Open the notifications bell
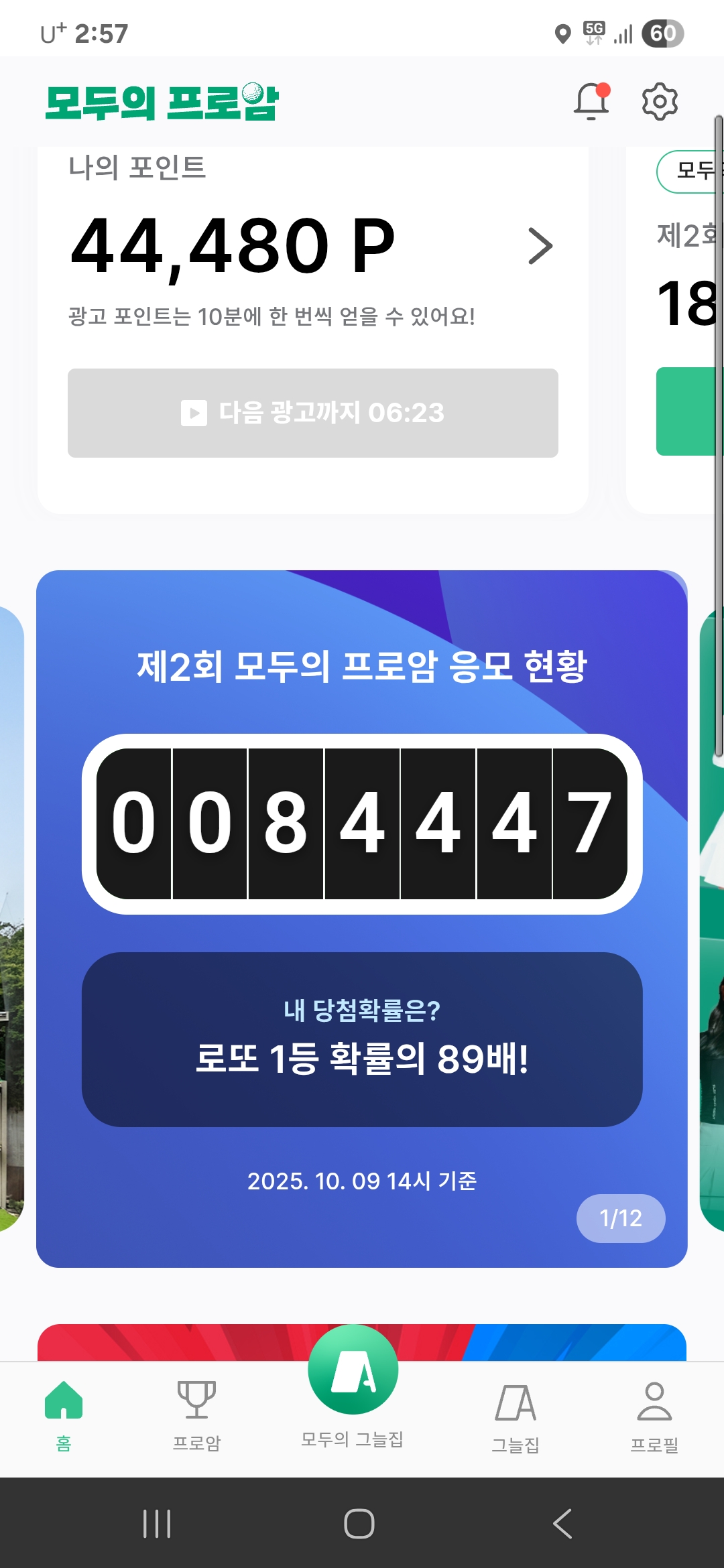Image resolution: width=724 pixels, height=1568 pixels. click(x=591, y=102)
